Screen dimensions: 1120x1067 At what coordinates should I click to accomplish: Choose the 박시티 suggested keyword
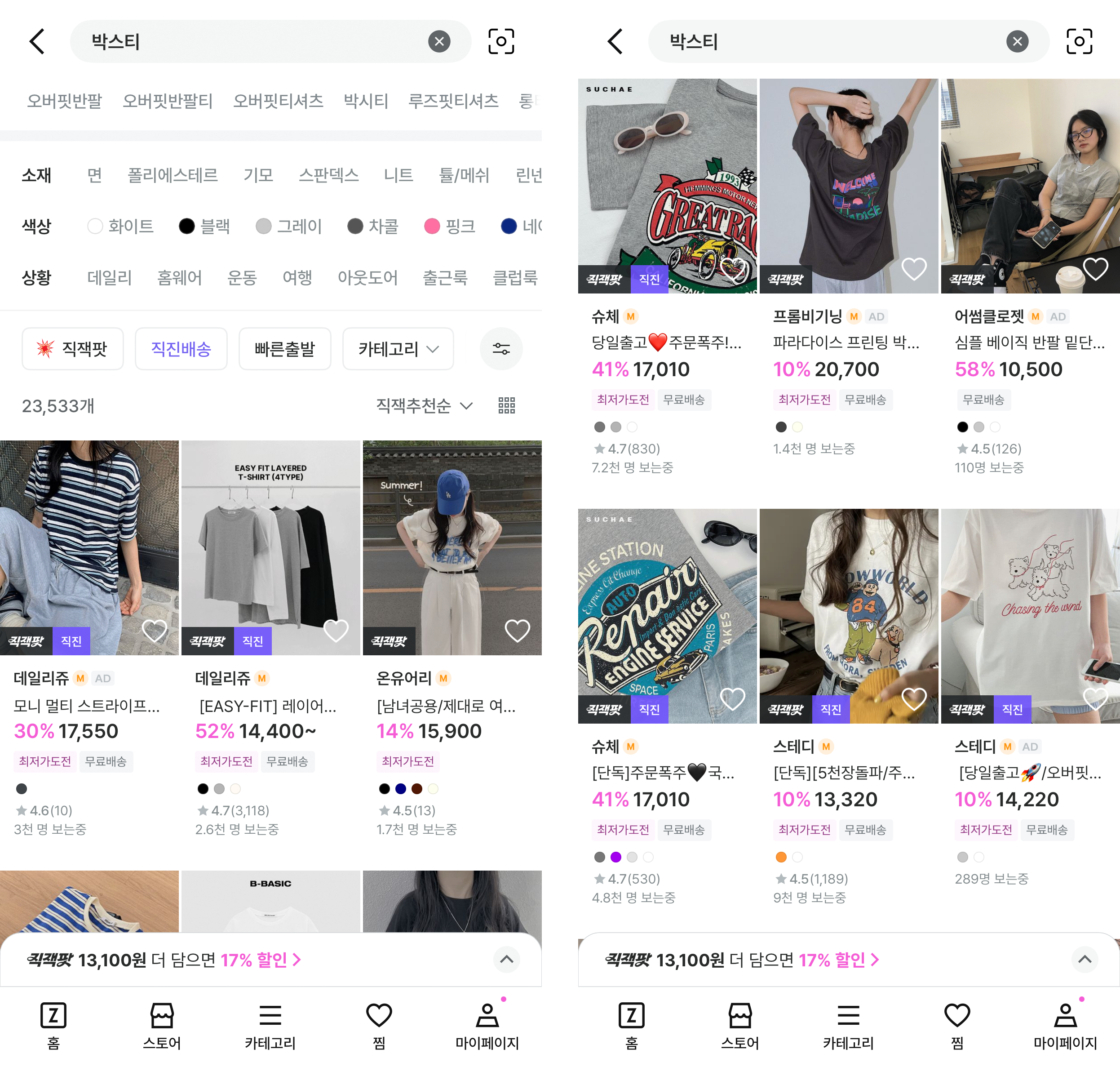click(x=366, y=101)
